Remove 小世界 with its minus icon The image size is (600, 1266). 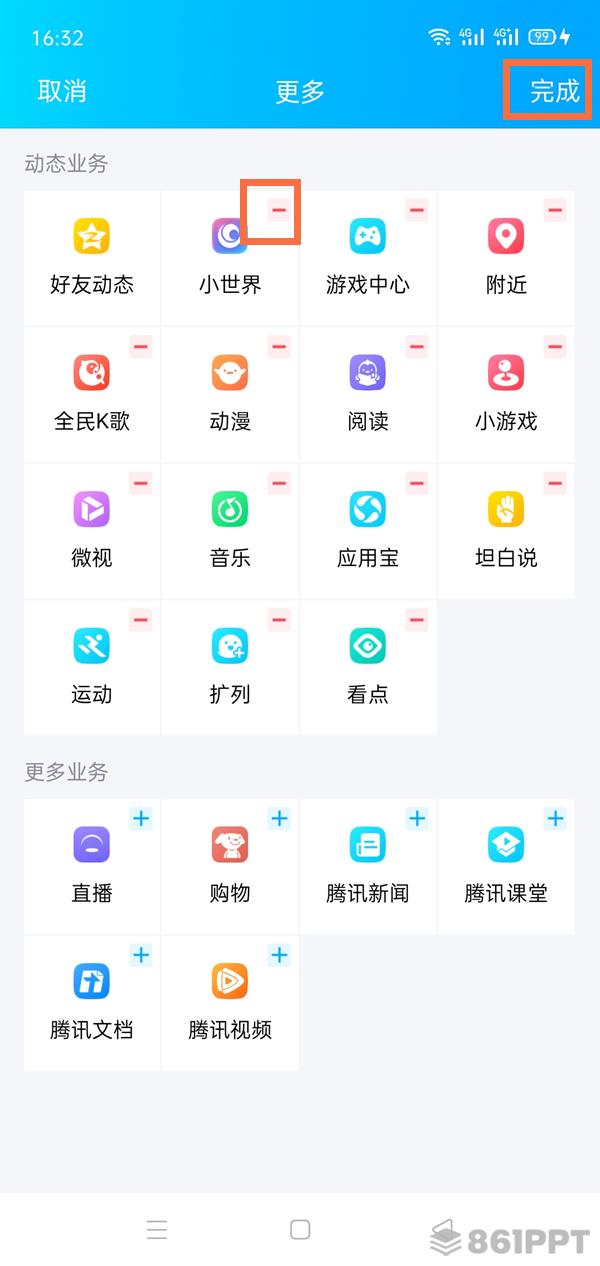coord(279,210)
